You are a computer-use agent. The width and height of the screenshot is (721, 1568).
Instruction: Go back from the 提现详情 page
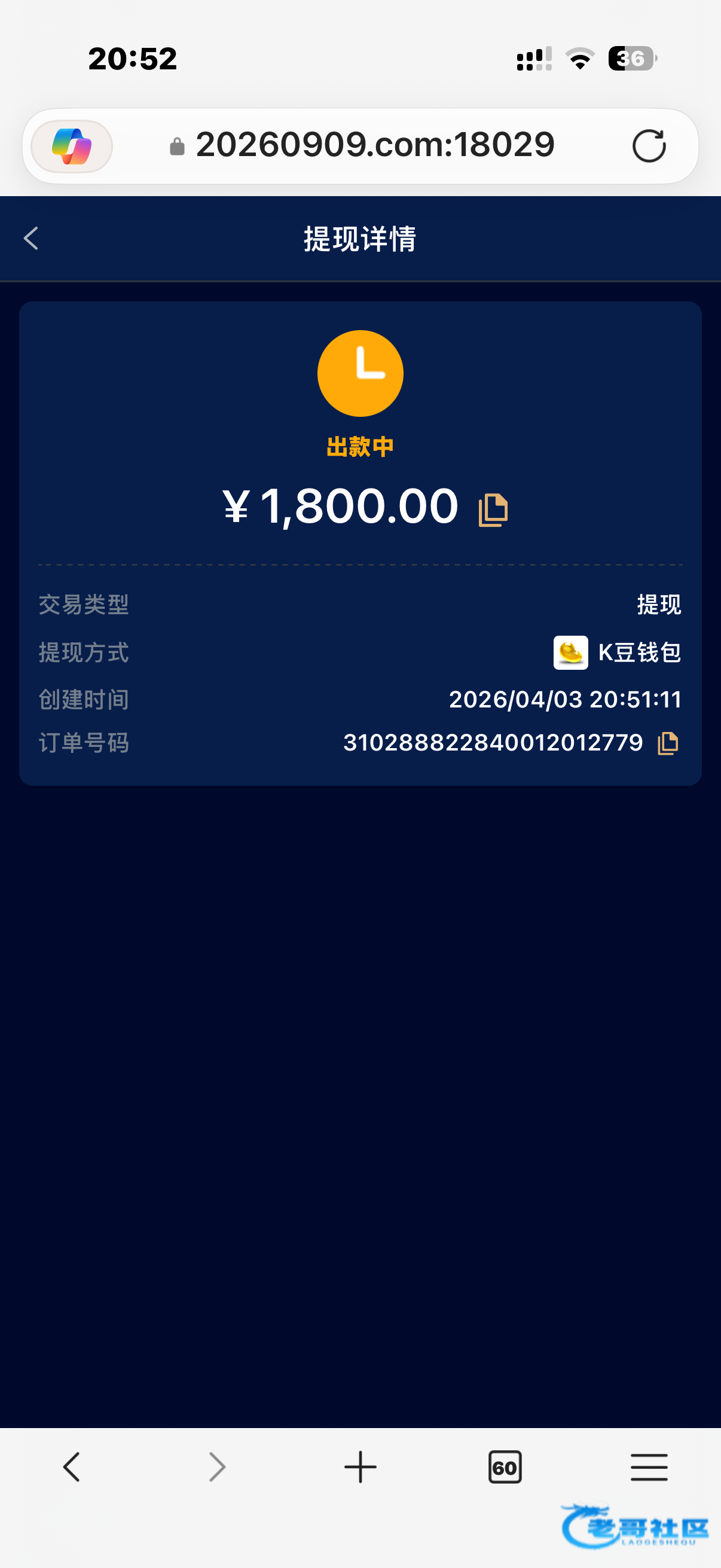32,238
